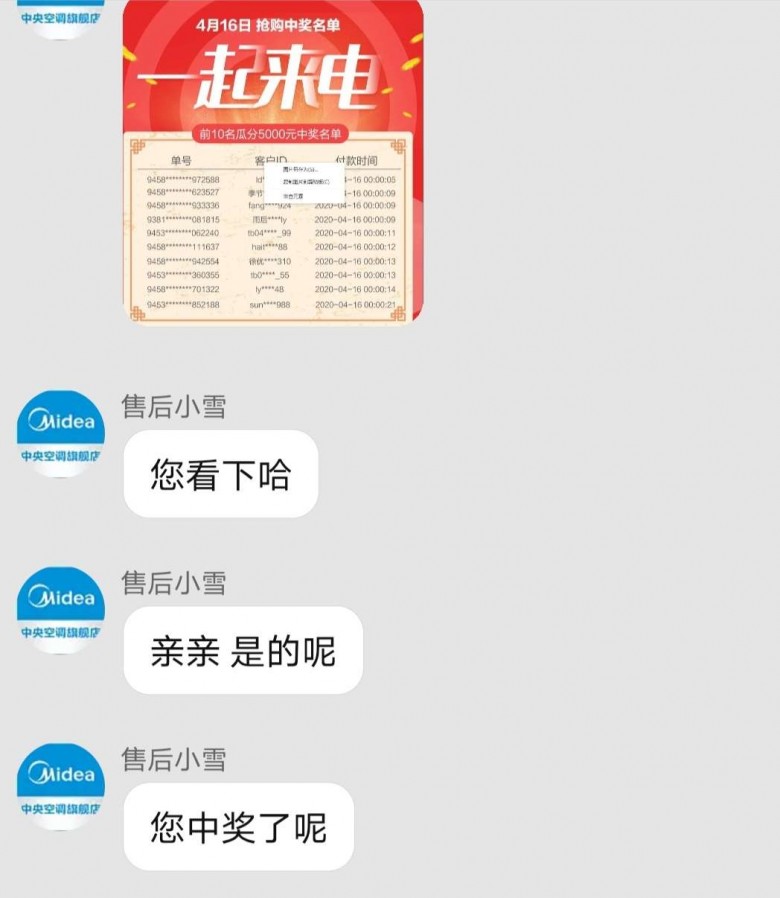
Task: Tap Midea avatar beside 您看下哈 message
Action: tap(61, 433)
